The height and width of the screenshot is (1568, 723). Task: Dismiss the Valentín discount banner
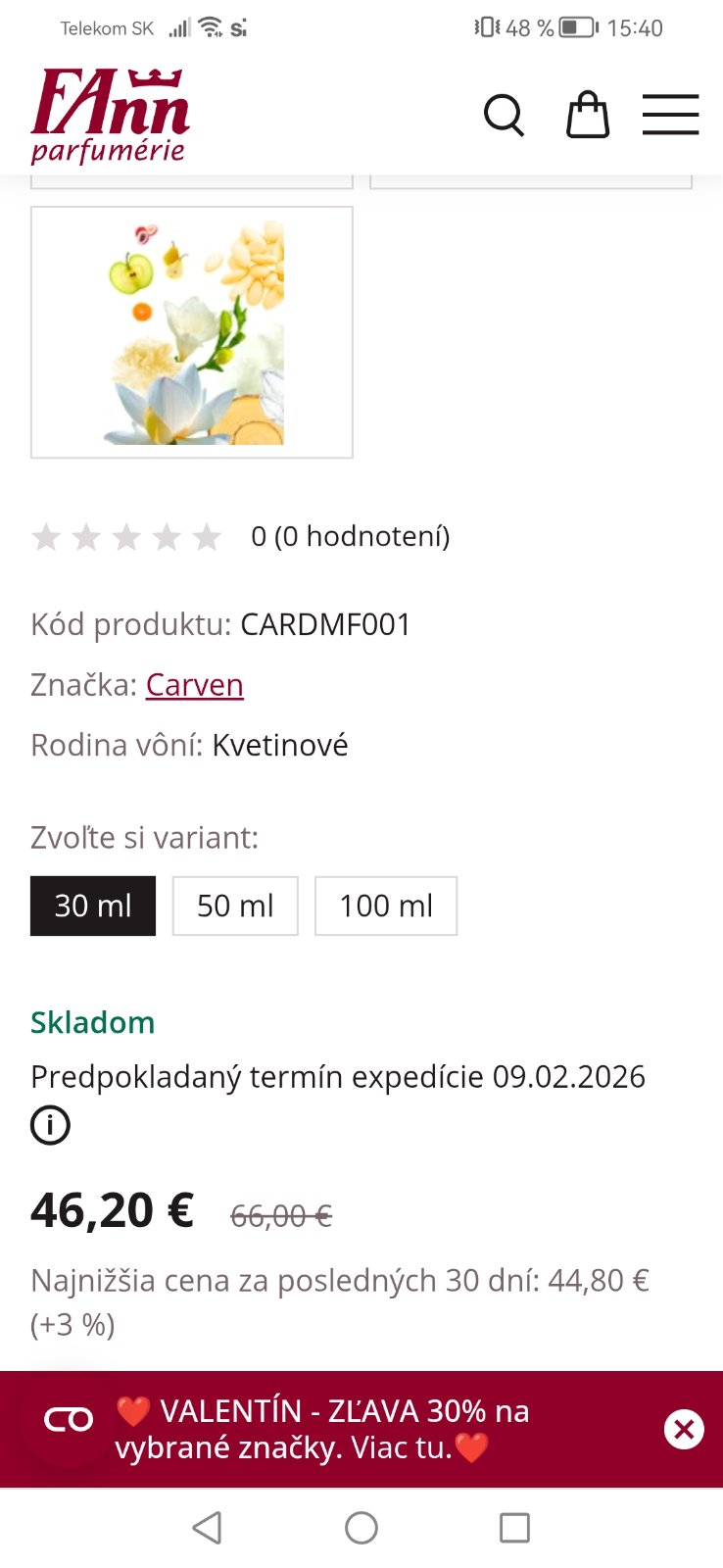point(684,1429)
